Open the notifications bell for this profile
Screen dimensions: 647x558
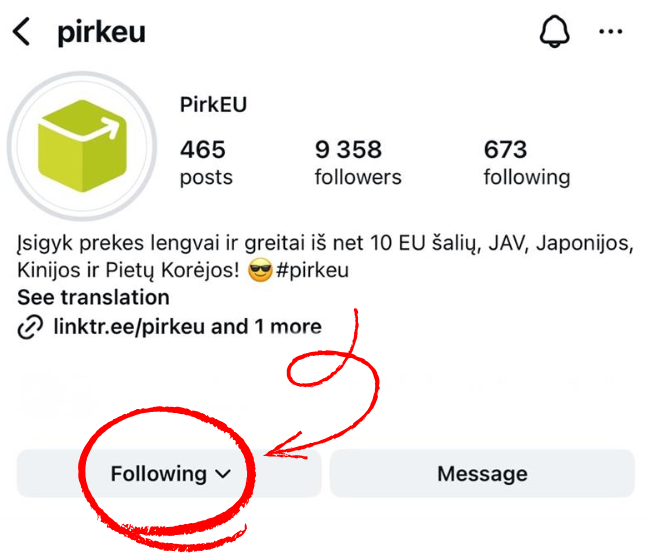click(x=553, y=32)
